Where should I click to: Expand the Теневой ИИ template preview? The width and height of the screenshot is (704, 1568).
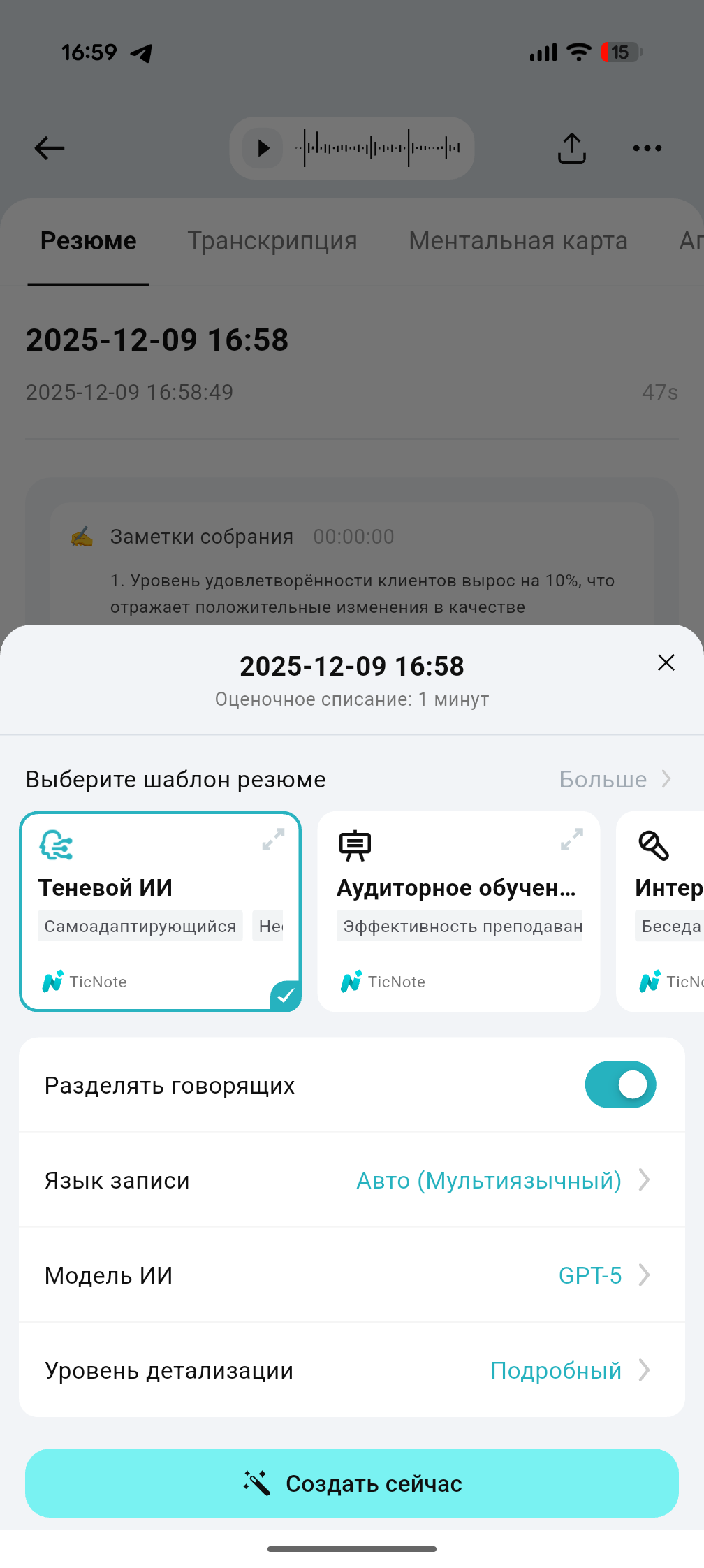tap(273, 839)
